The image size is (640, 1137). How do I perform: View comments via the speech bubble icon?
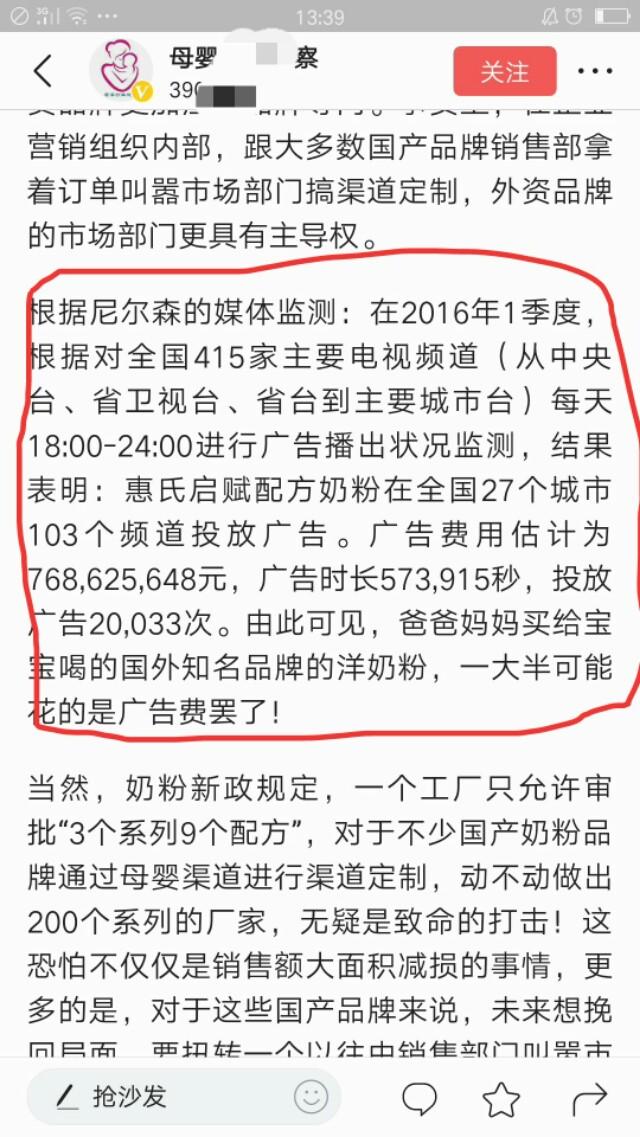(x=419, y=1099)
